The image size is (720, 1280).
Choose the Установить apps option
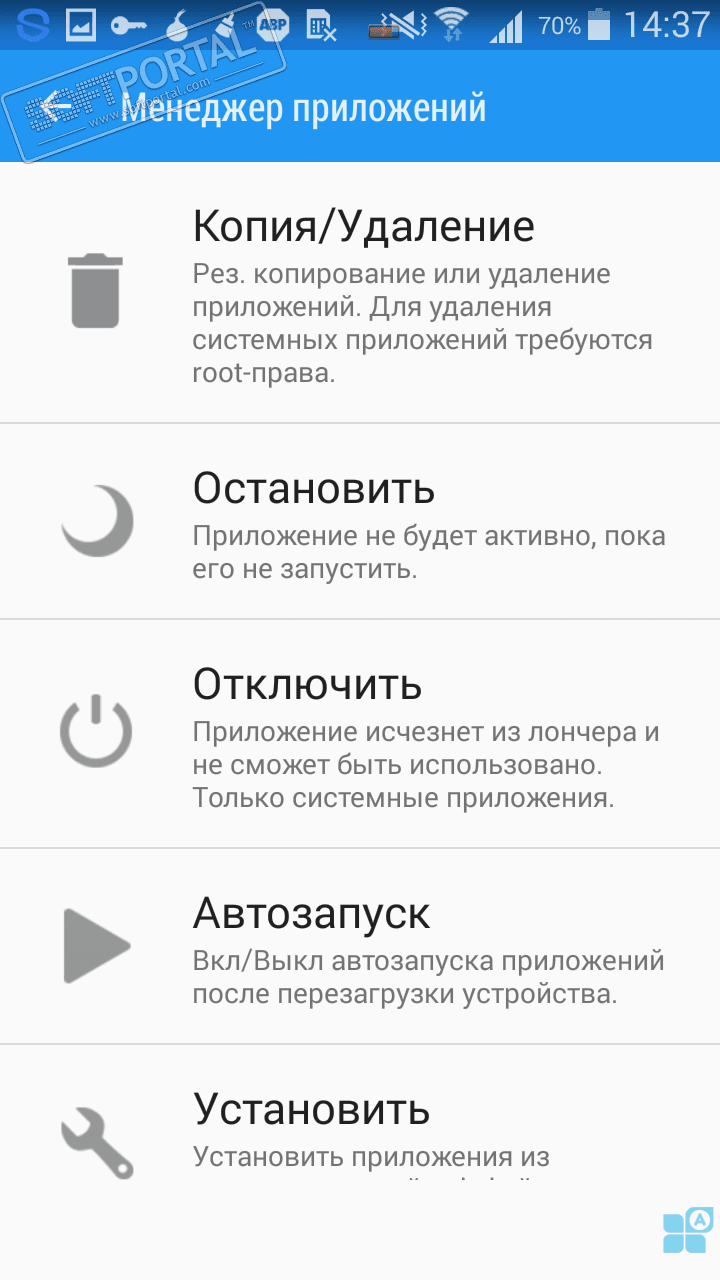tap(360, 1128)
